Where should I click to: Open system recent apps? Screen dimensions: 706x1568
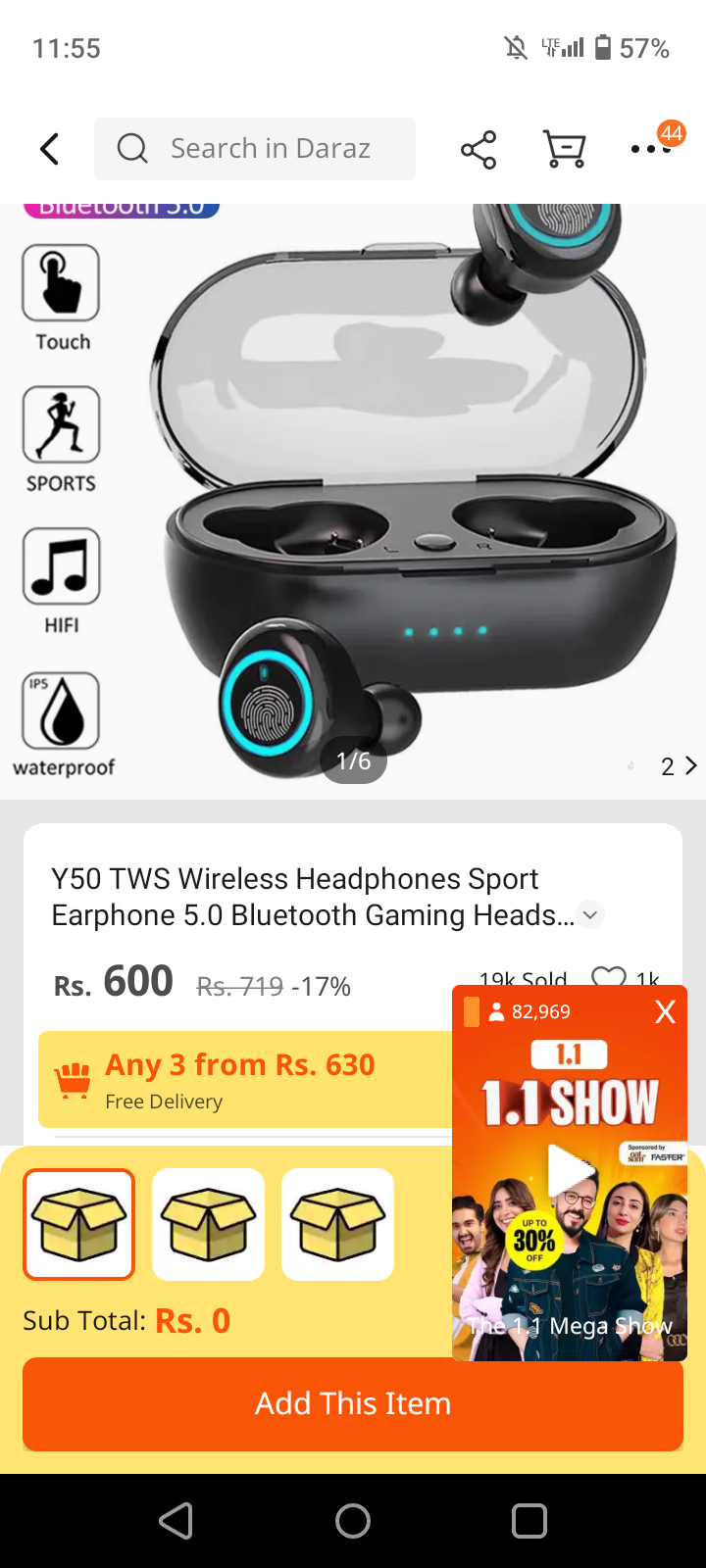[x=529, y=1521]
